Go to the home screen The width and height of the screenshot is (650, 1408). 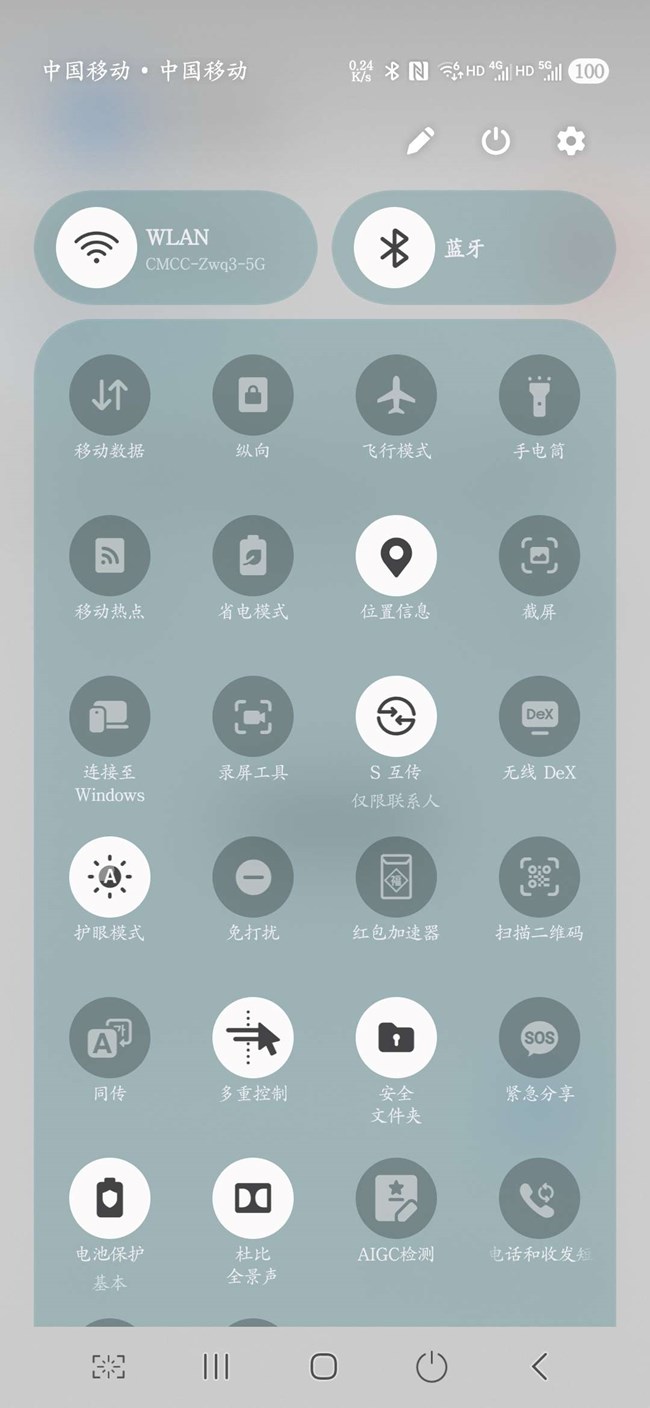click(x=324, y=1366)
